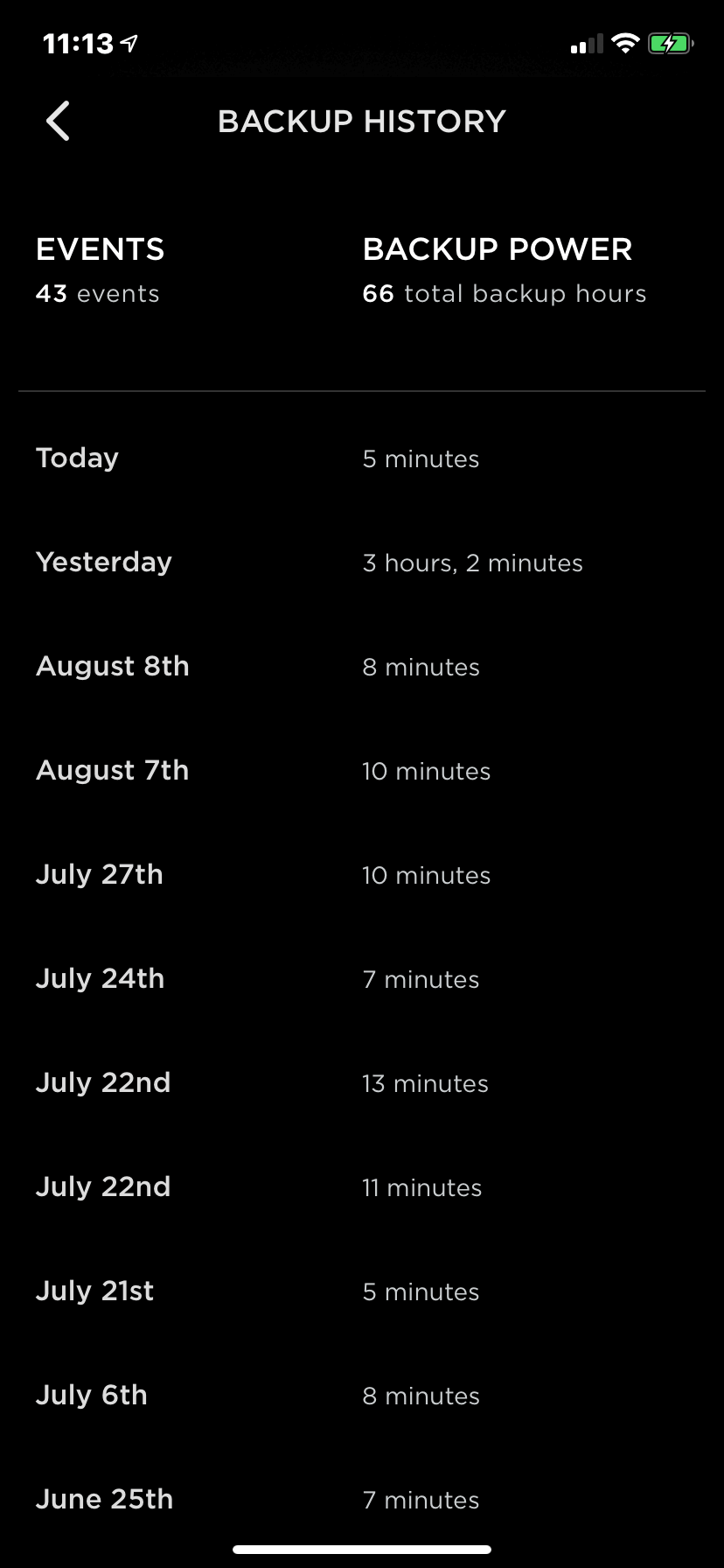Go back from Backup History

pos(58,121)
